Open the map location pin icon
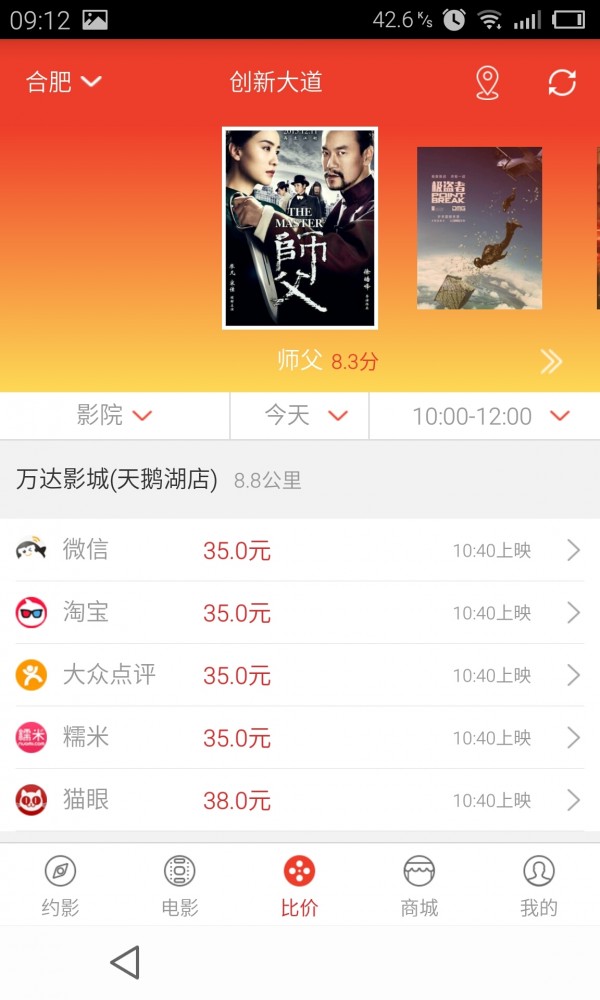Screen dimensions: 600x1000 487,83
